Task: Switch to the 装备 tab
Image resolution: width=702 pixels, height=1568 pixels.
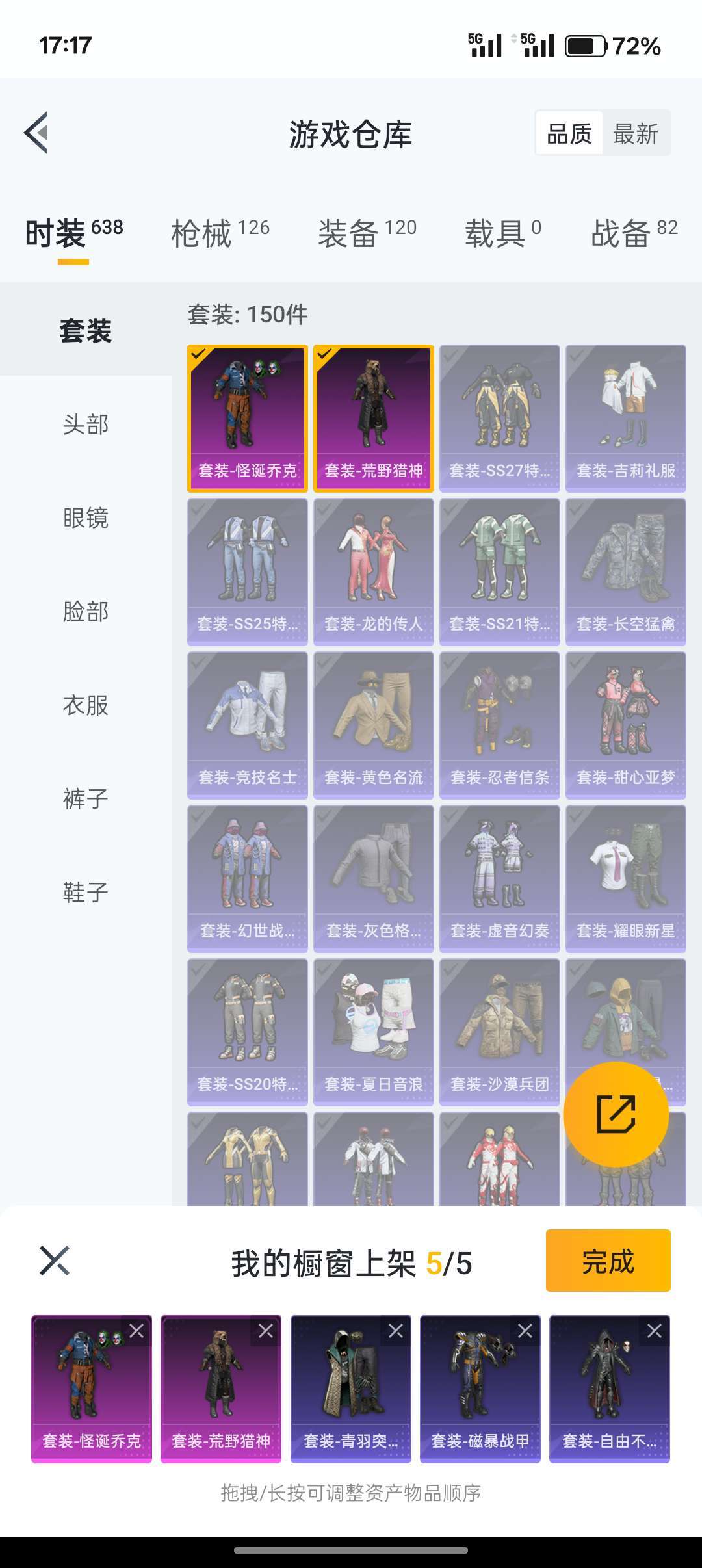Action: pos(367,233)
